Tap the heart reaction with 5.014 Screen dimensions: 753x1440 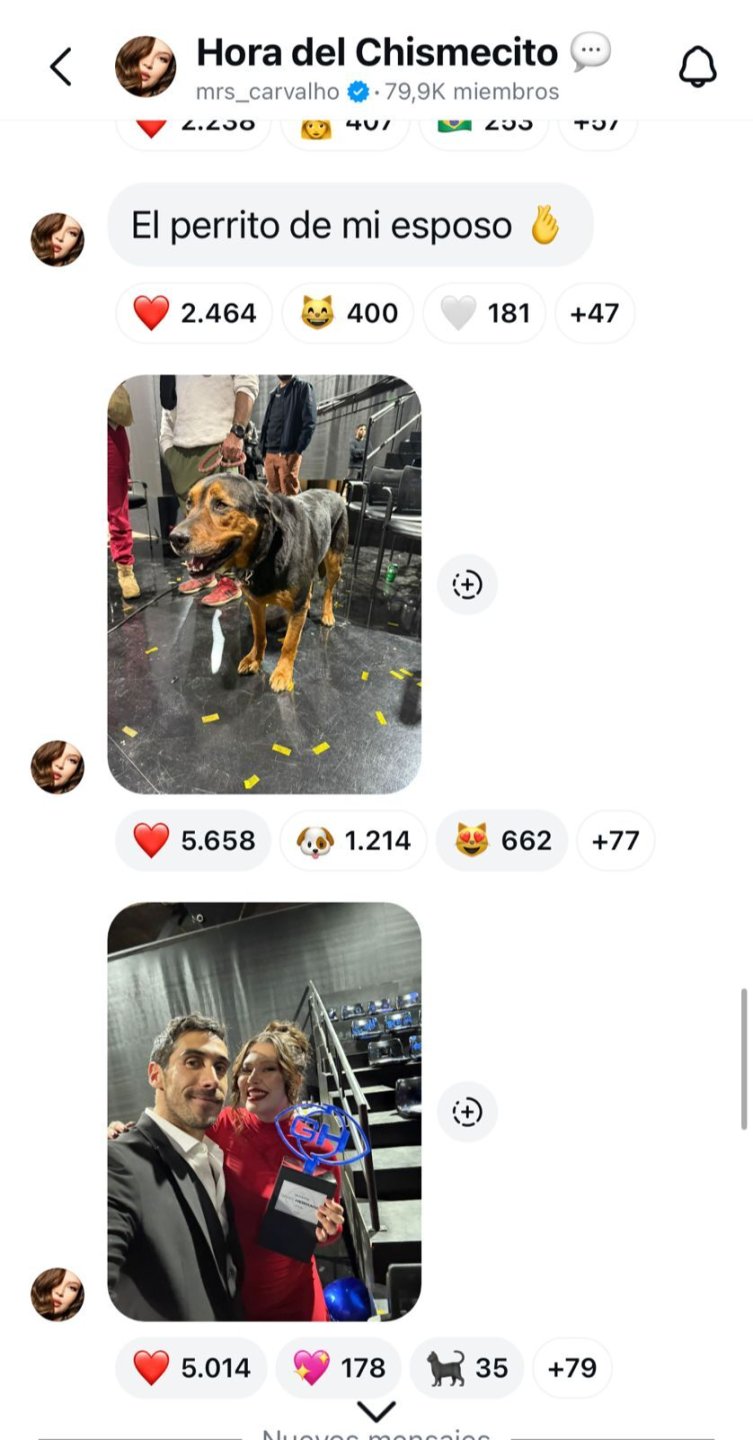tap(192, 1367)
